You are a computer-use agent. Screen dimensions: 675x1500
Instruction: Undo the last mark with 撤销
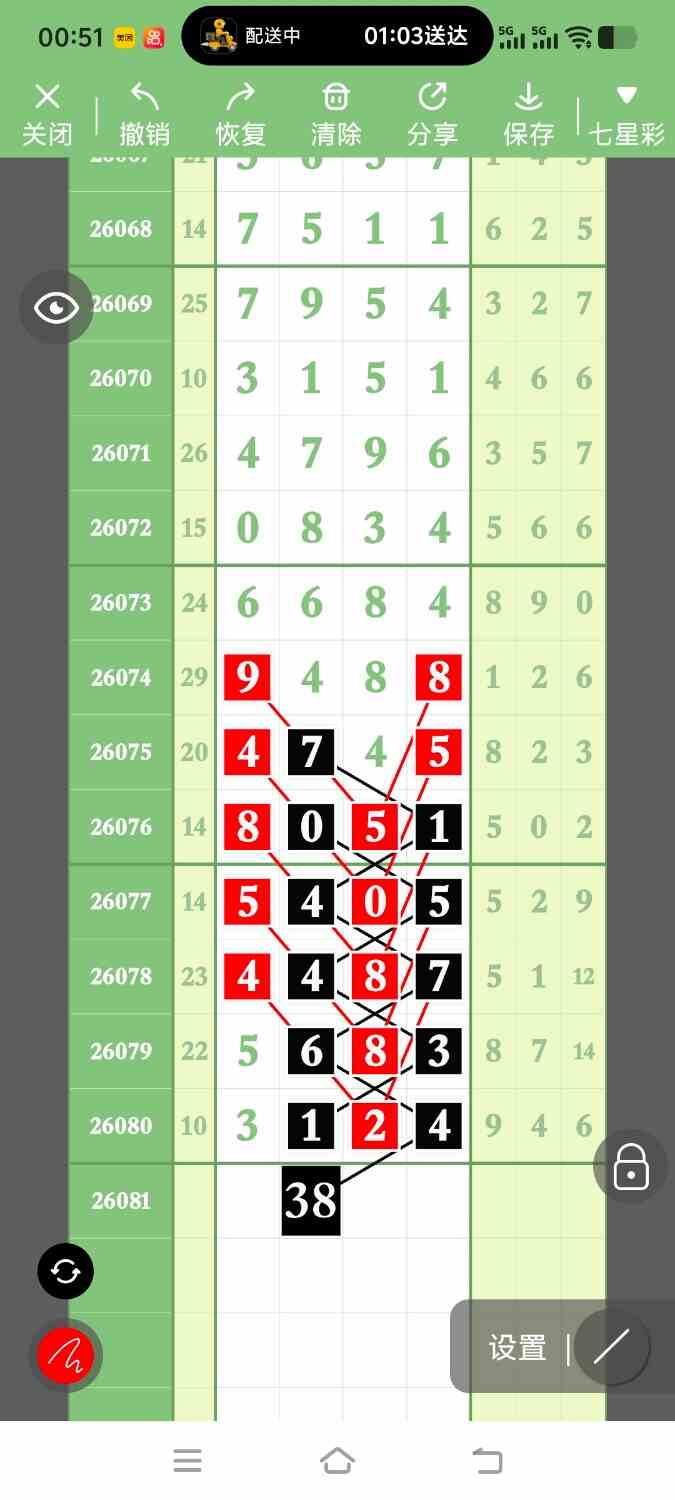pyautogui.click(x=145, y=115)
